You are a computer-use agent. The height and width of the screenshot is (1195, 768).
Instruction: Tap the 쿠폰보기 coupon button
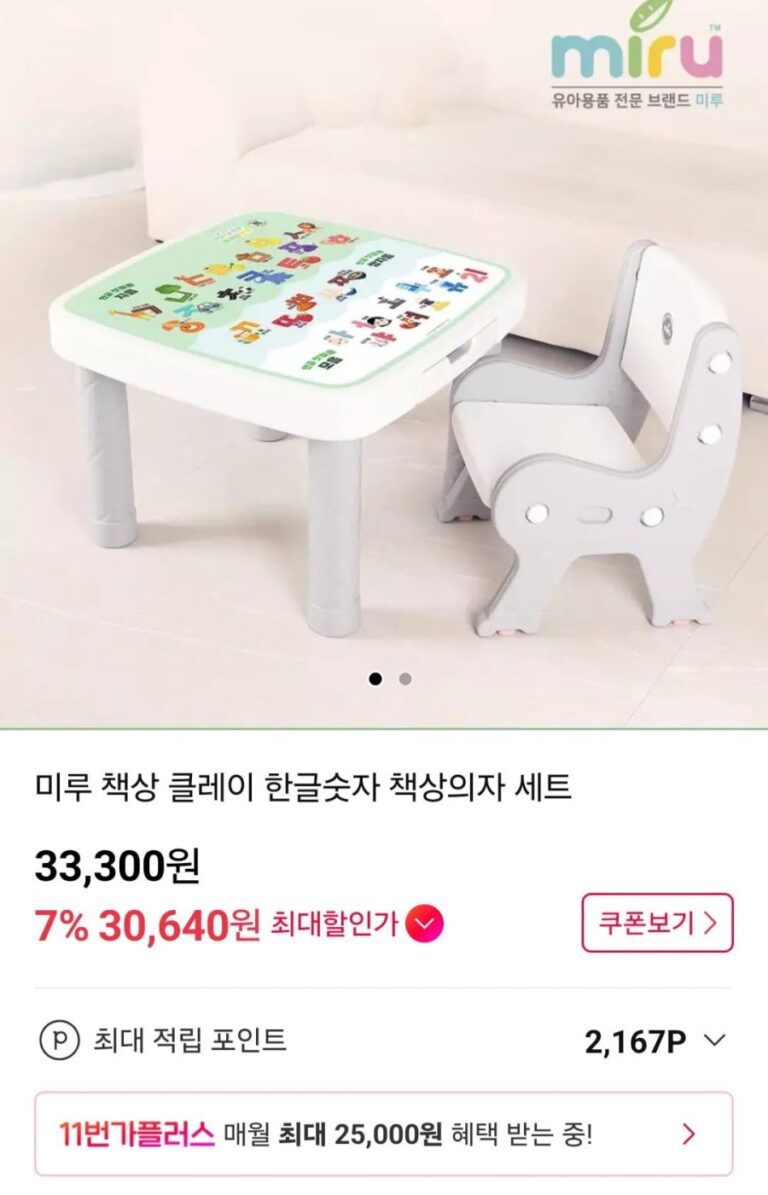point(657,922)
